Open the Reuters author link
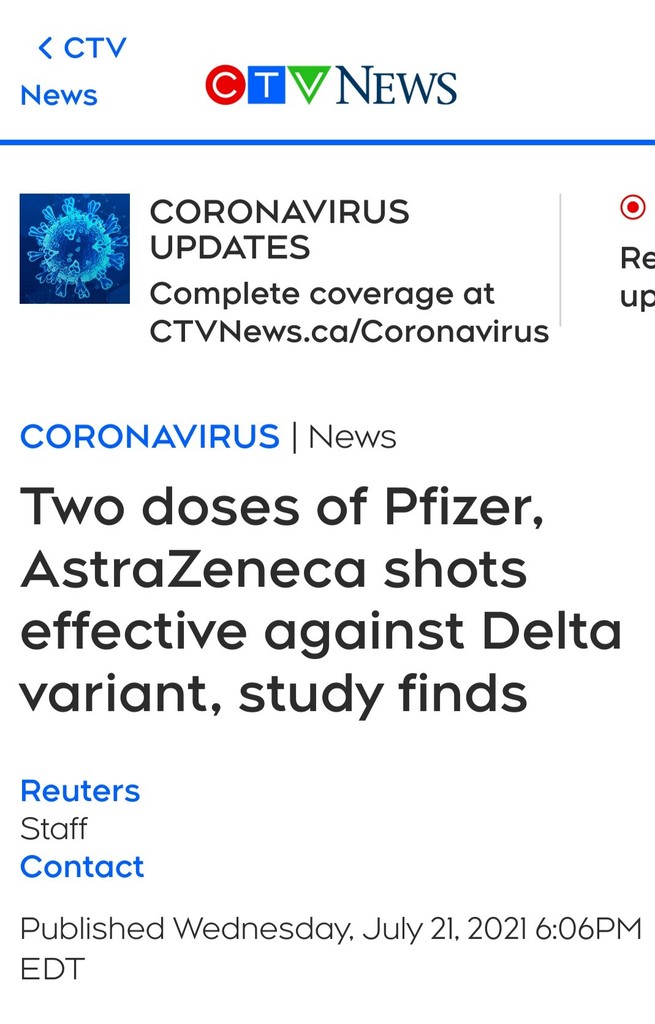 coord(80,791)
